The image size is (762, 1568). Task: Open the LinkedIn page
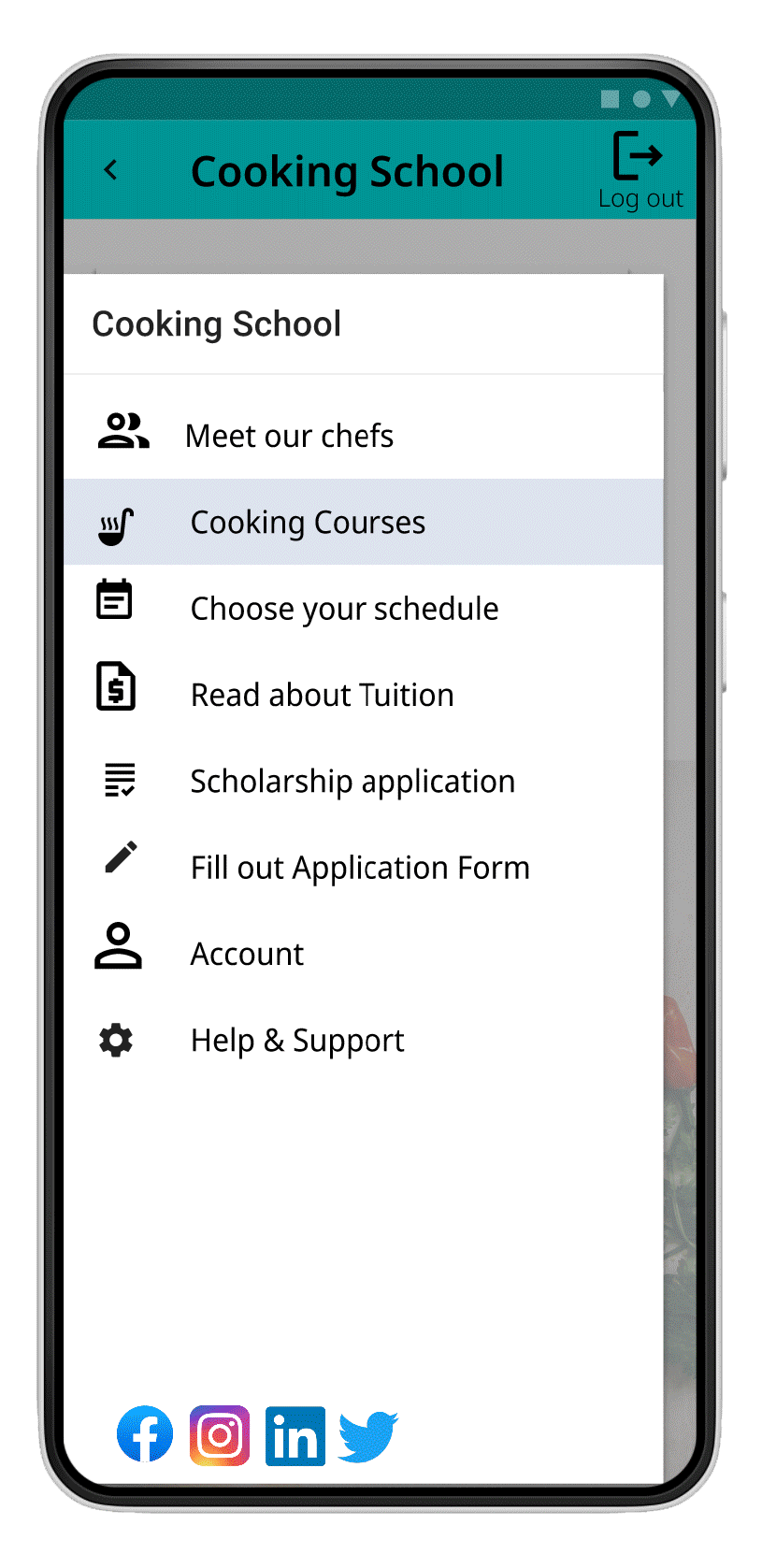click(295, 1435)
